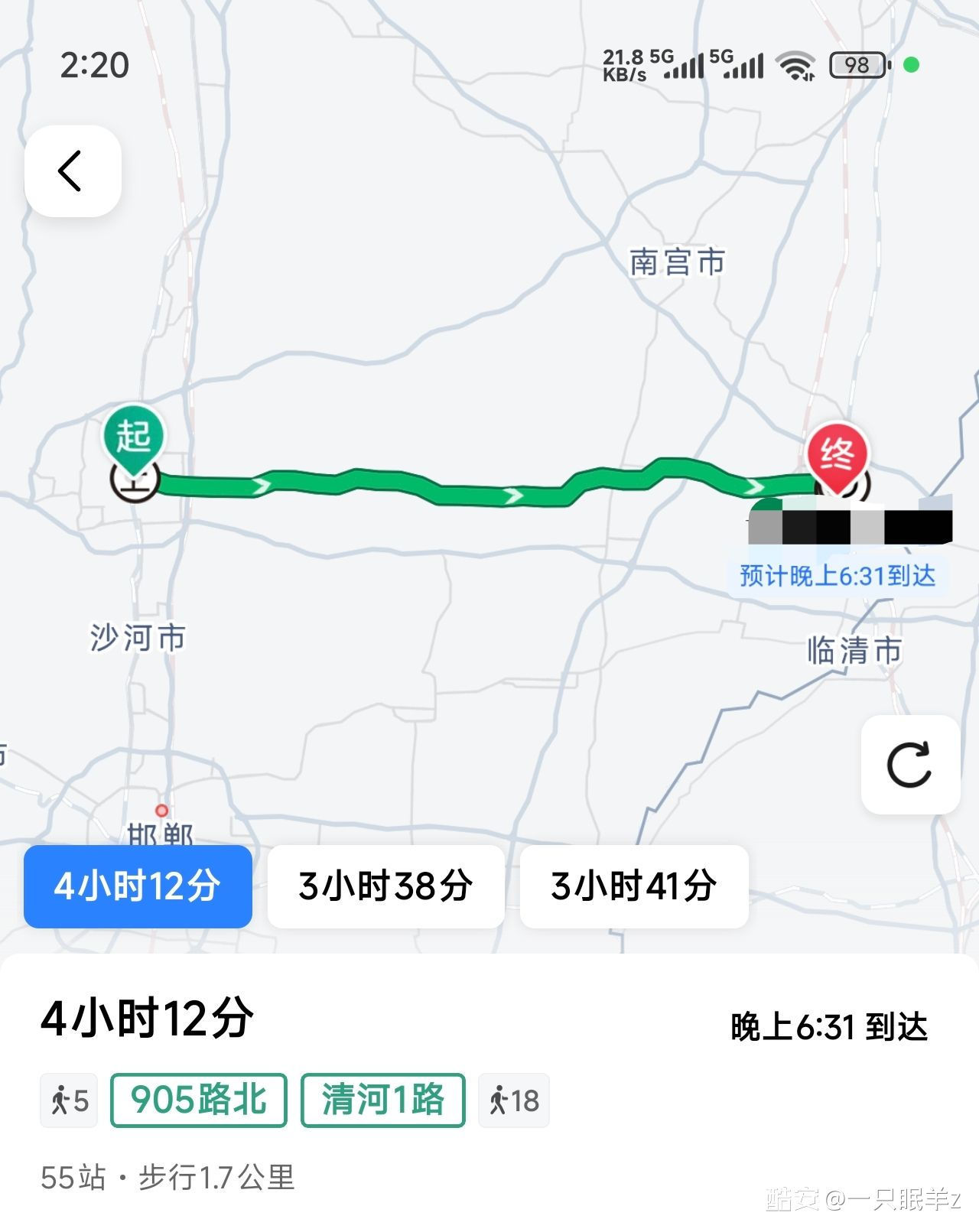Tap the green 起 start marker

(134, 439)
